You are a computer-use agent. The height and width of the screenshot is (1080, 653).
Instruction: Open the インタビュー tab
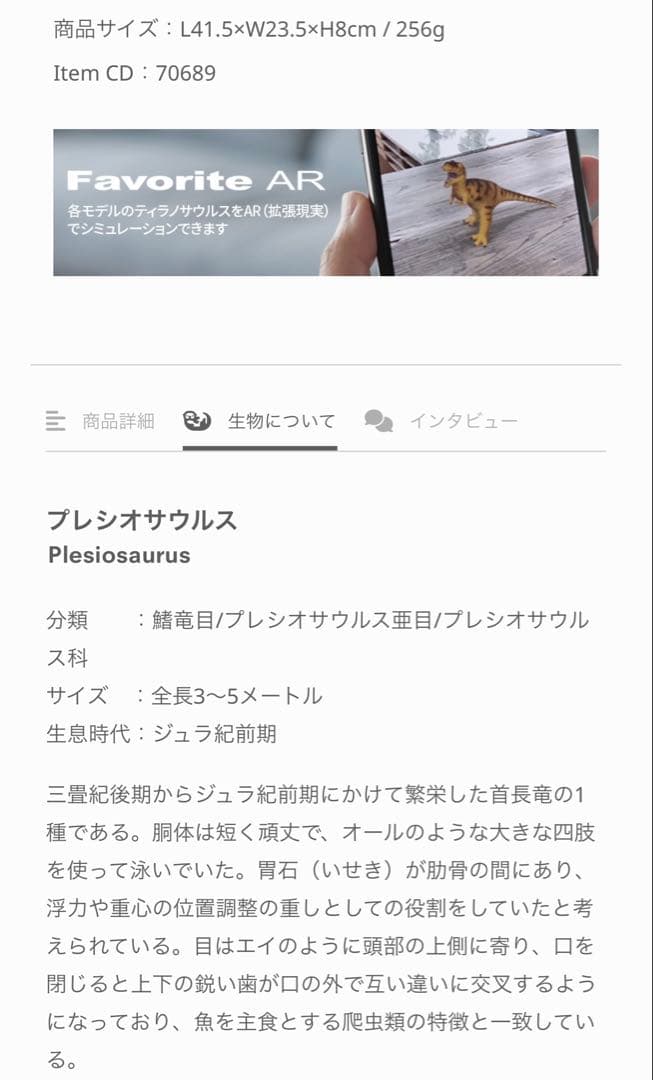[441, 421]
